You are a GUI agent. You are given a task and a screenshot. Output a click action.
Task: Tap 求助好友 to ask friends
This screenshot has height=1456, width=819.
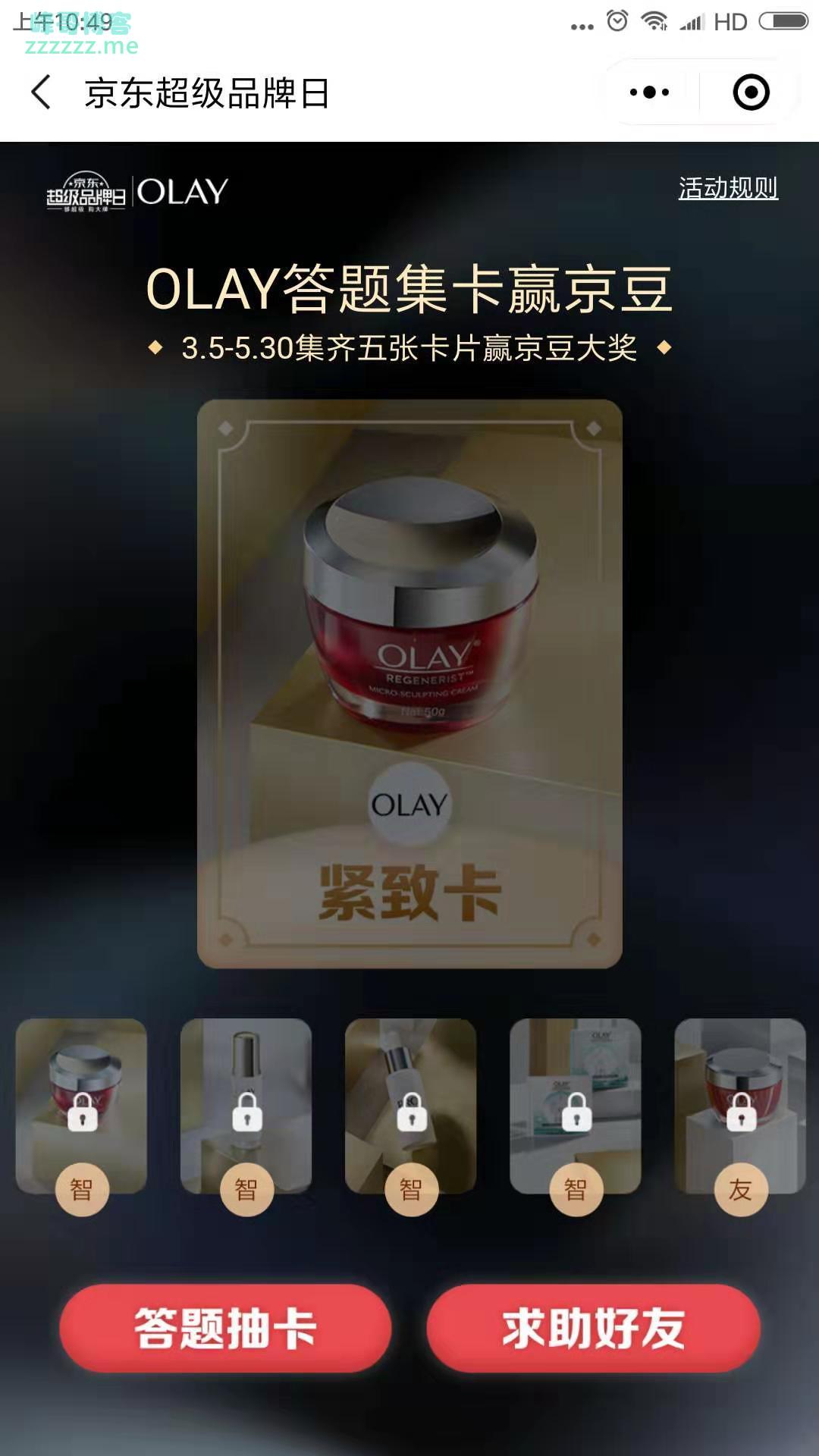(593, 1329)
